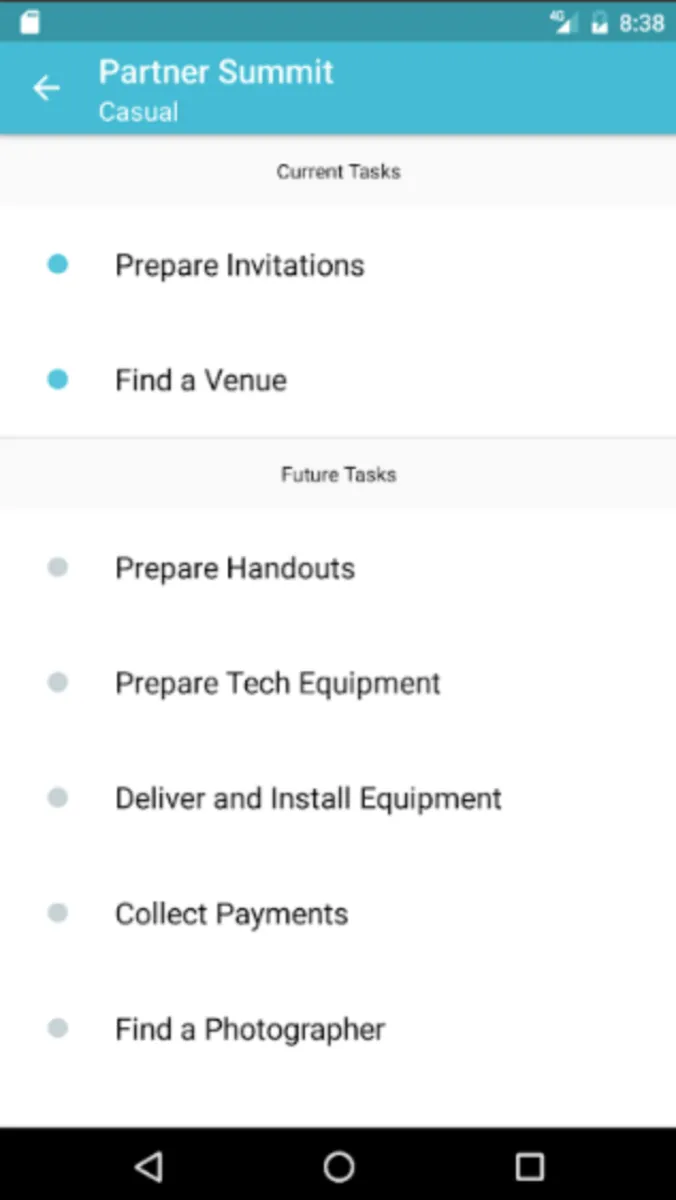The height and width of the screenshot is (1200, 676).
Task: Open the Collect Payments task
Action: pos(231,914)
